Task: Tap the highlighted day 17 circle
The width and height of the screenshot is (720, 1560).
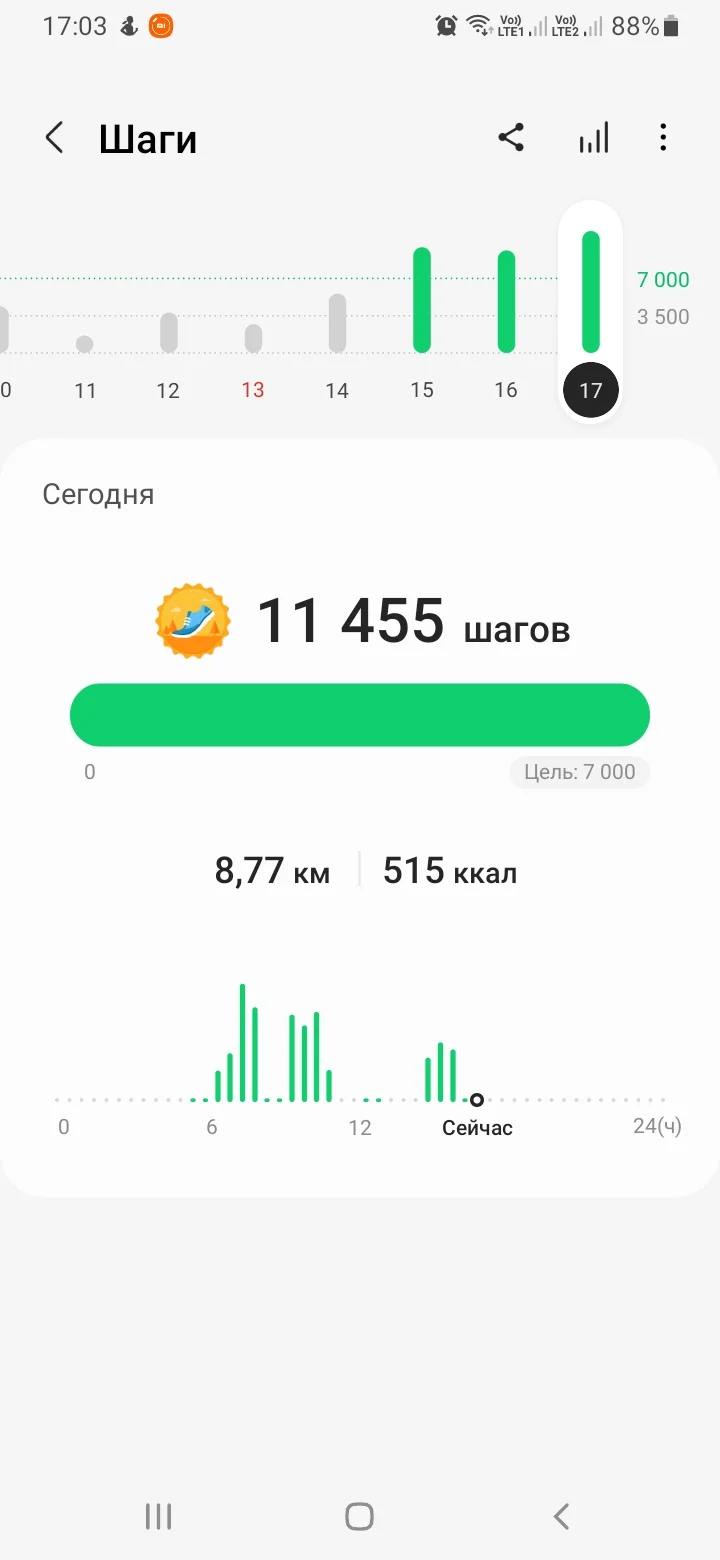Action: pos(590,390)
